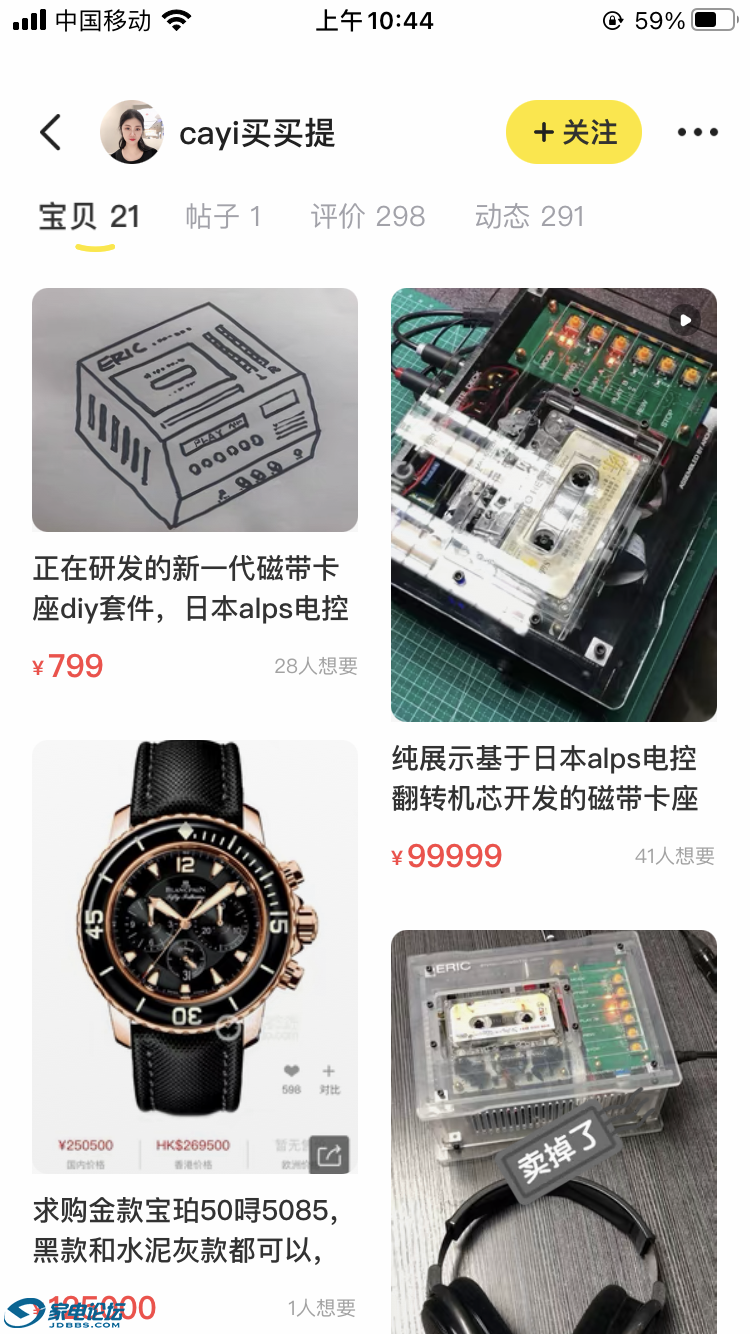The height and width of the screenshot is (1334, 750).
Task: Open the ¥799 cassette deck diy kit listing
Action: click(195, 410)
